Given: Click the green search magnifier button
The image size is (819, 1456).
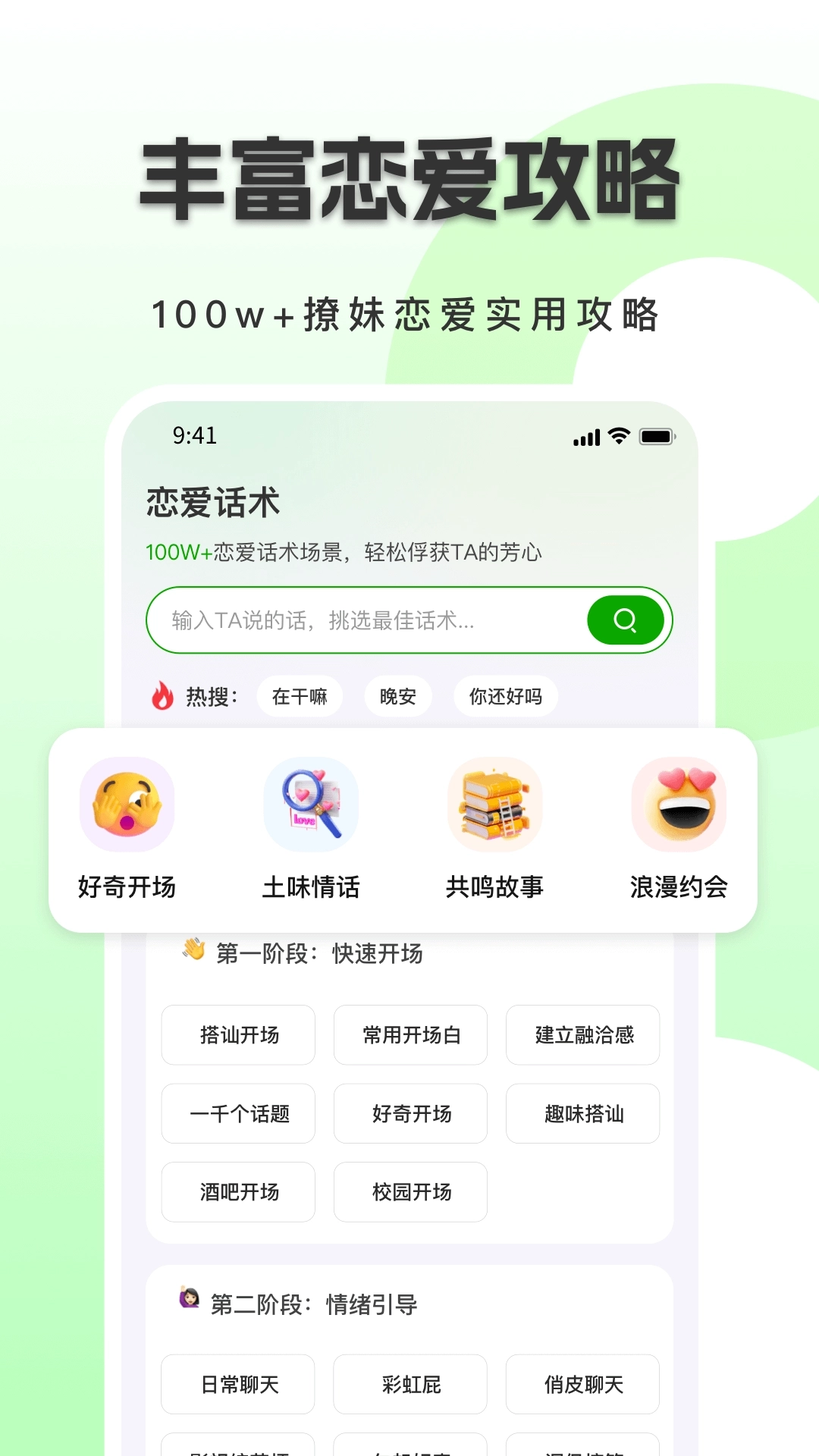Looking at the screenshot, I should click(x=625, y=620).
